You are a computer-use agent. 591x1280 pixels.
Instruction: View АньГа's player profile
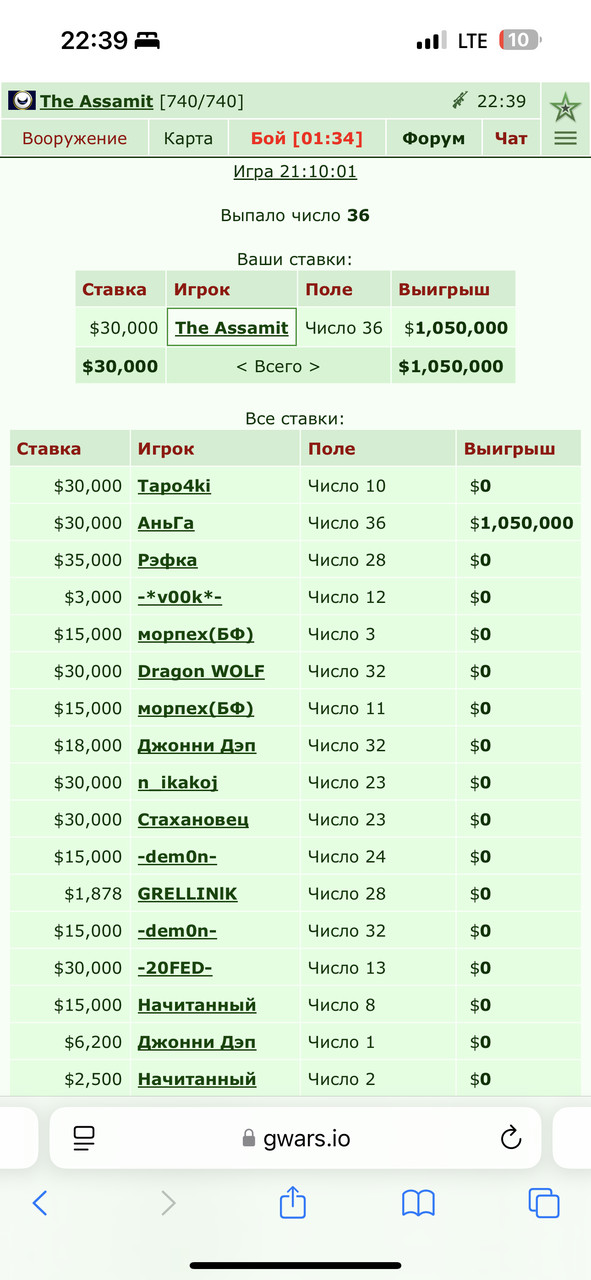(x=166, y=523)
